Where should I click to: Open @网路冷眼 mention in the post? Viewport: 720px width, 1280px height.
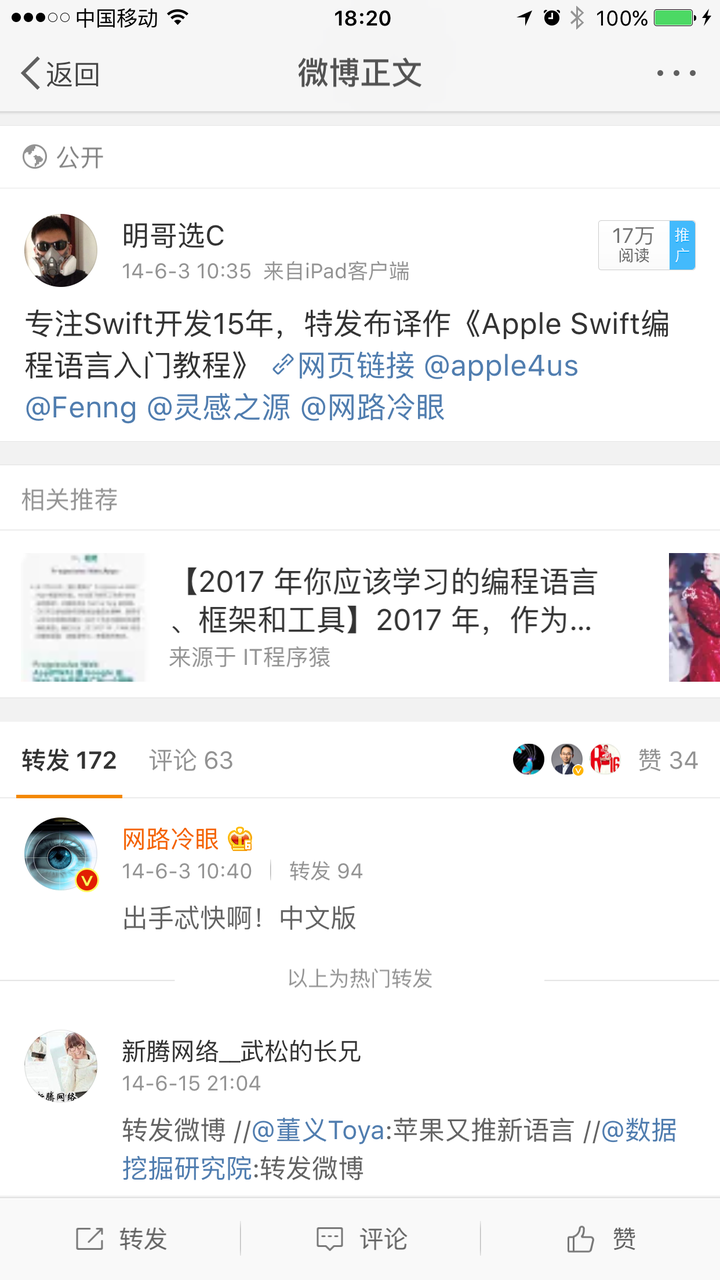[x=373, y=408]
